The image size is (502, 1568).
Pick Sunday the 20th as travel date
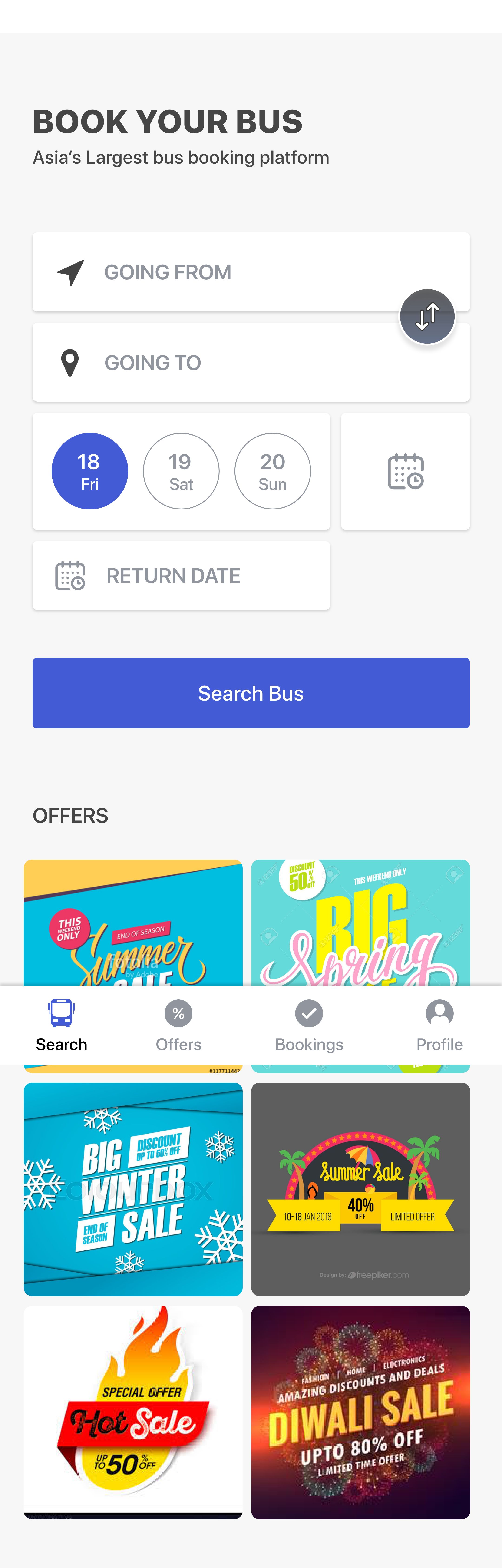tap(273, 471)
